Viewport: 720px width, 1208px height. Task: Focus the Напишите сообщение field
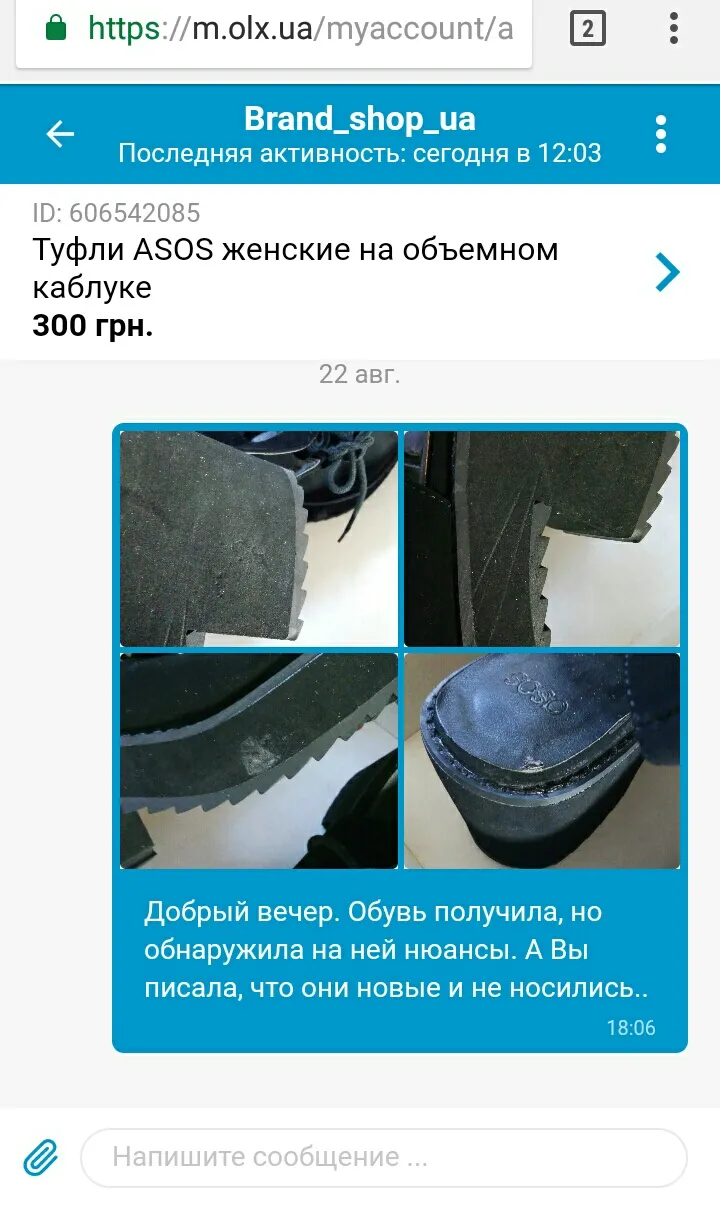coord(384,1158)
